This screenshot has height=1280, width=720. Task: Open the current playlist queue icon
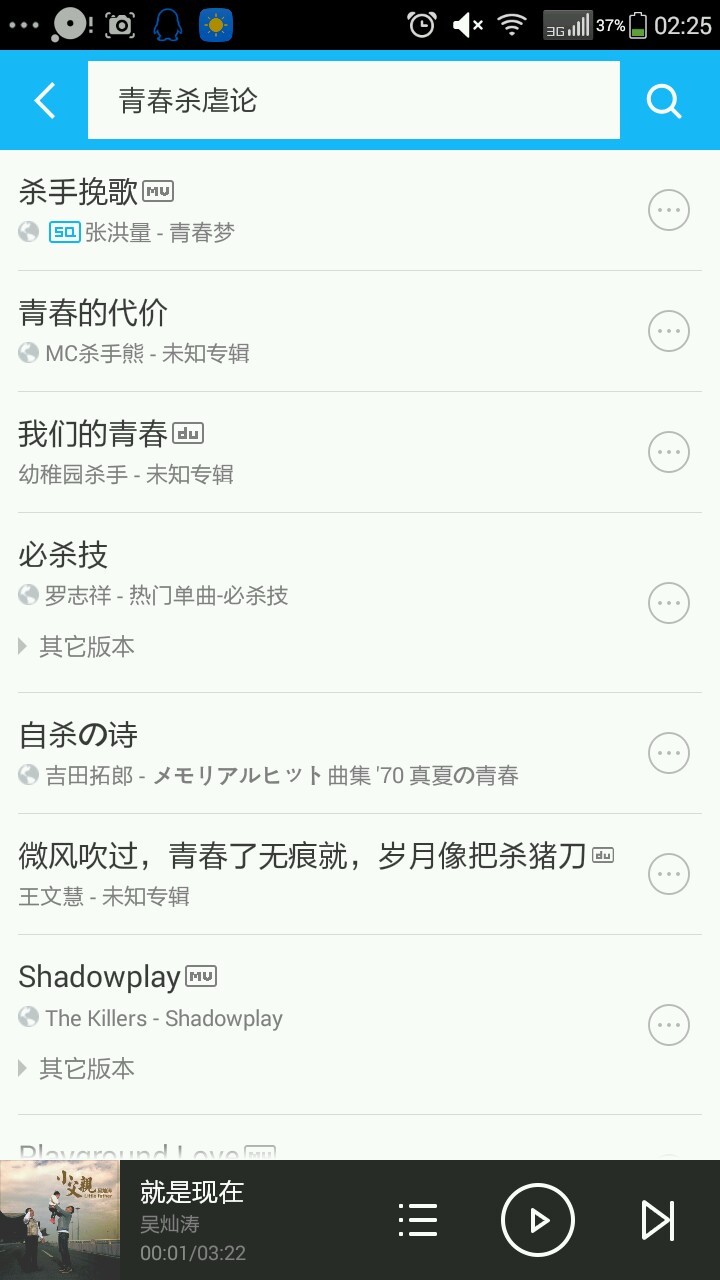click(x=418, y=1220)
